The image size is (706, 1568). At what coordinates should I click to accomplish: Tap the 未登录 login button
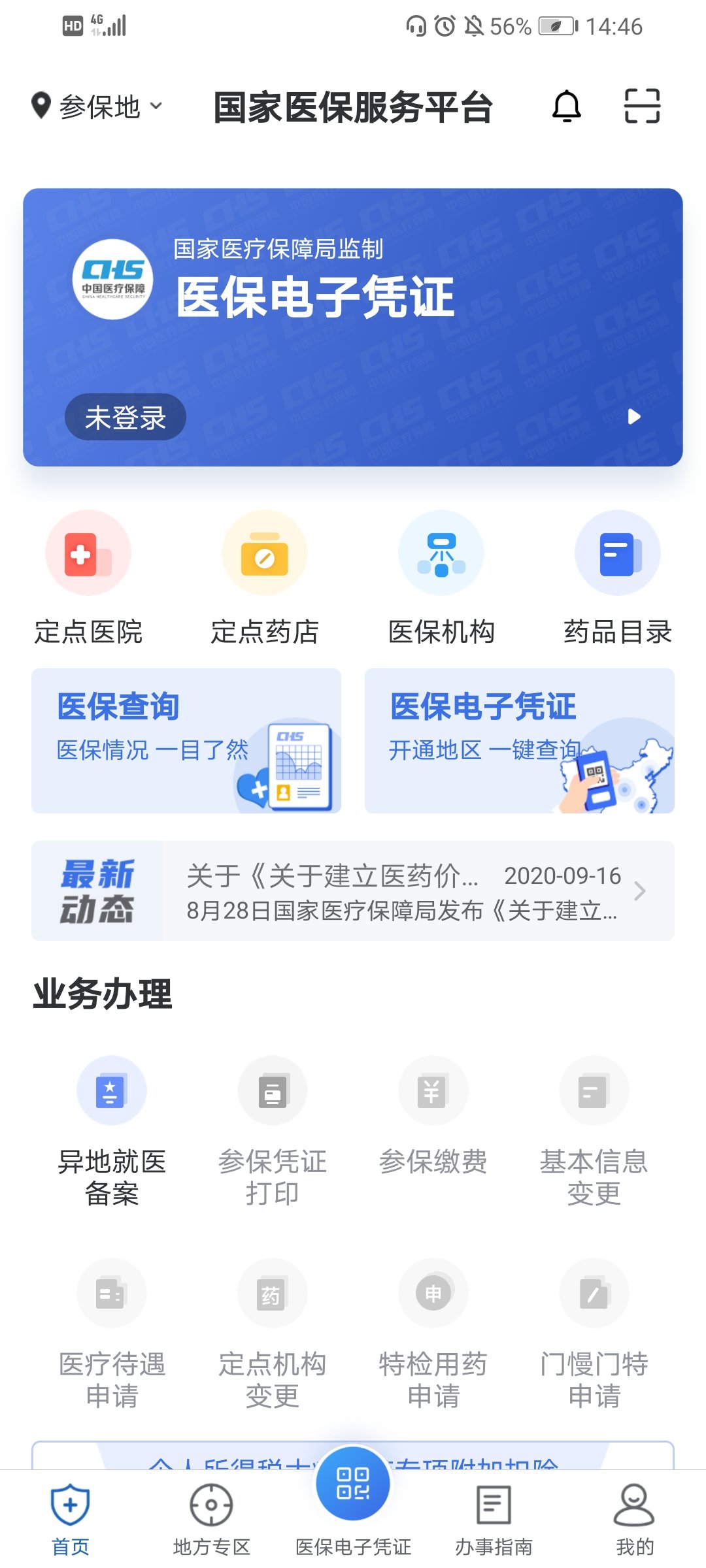pos(125,417)
